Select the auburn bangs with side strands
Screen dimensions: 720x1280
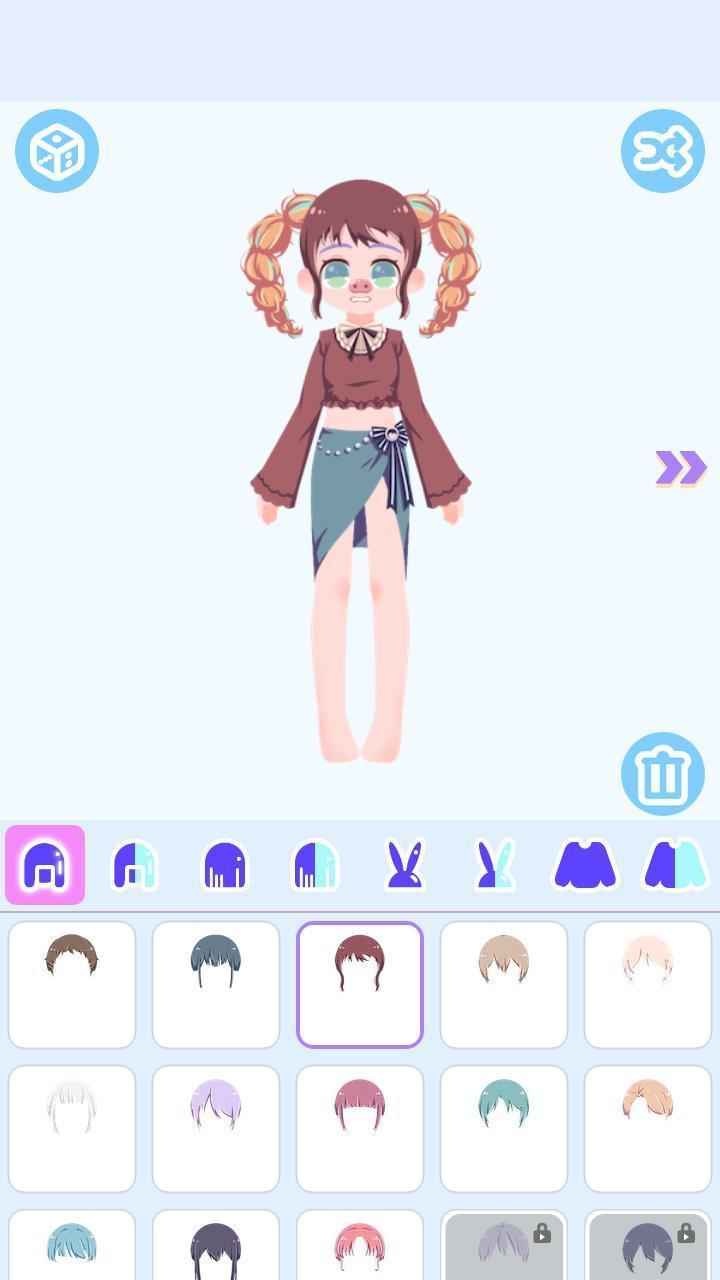(360, 984)
